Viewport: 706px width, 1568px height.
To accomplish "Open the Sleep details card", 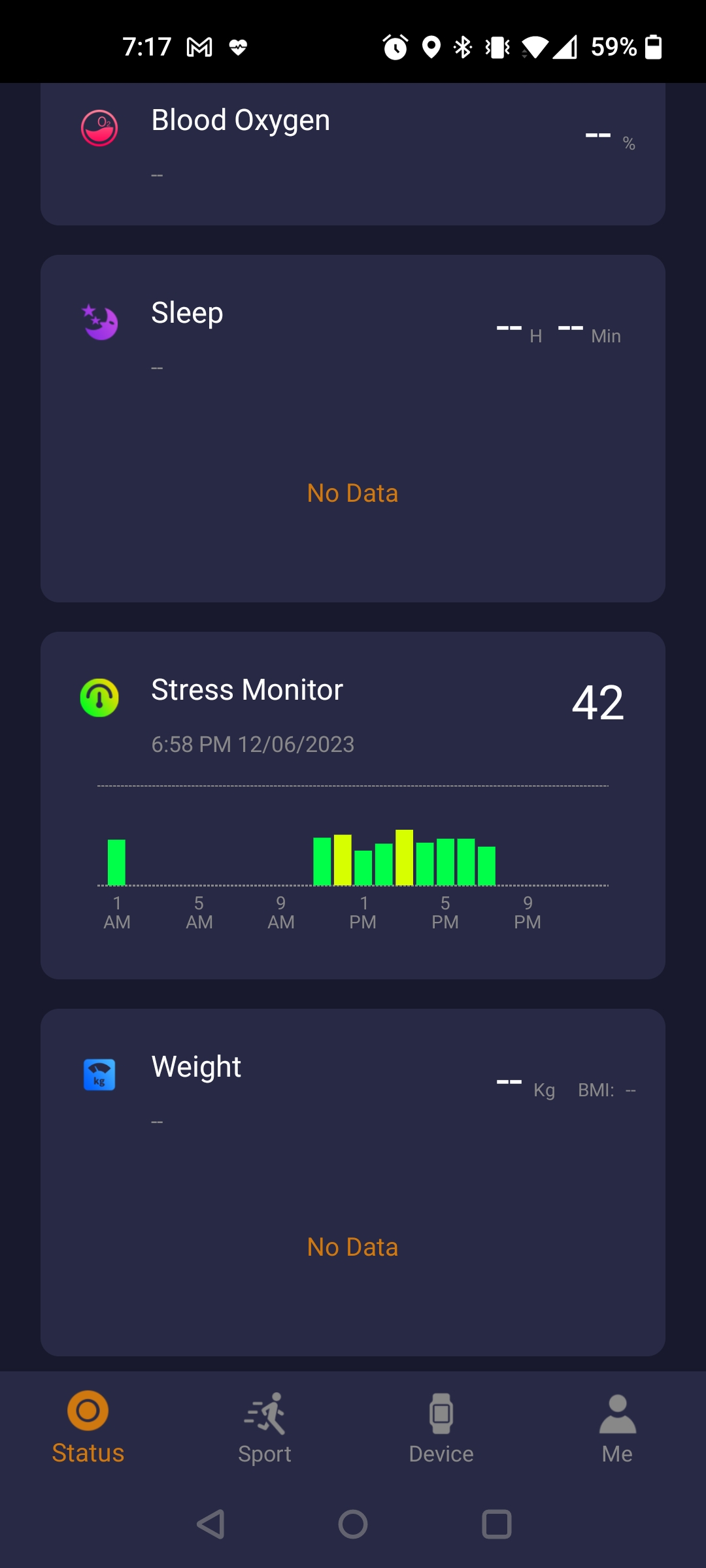I will (353, 428).
